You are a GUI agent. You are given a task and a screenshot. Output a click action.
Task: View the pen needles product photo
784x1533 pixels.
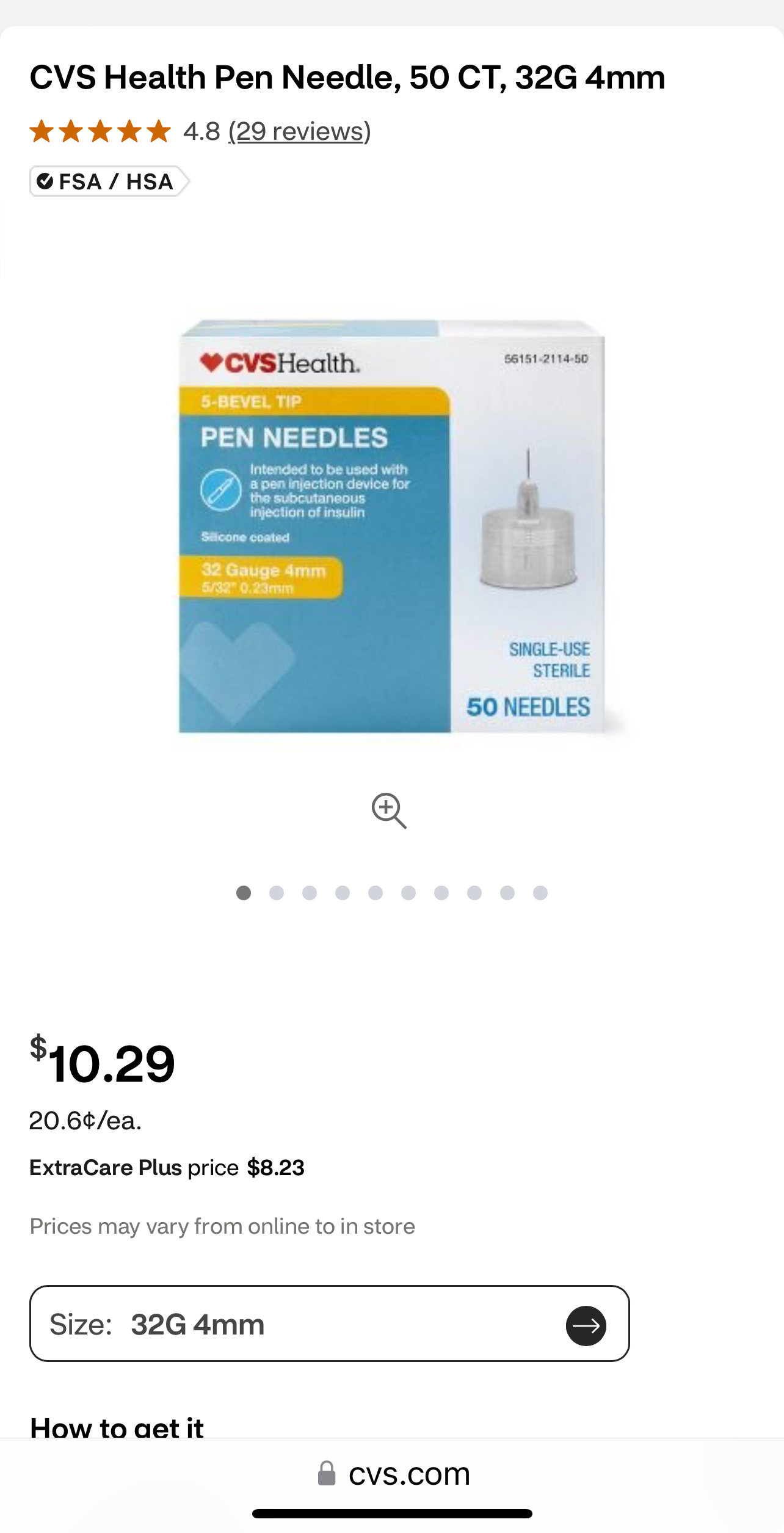click(x=391, y=526)
